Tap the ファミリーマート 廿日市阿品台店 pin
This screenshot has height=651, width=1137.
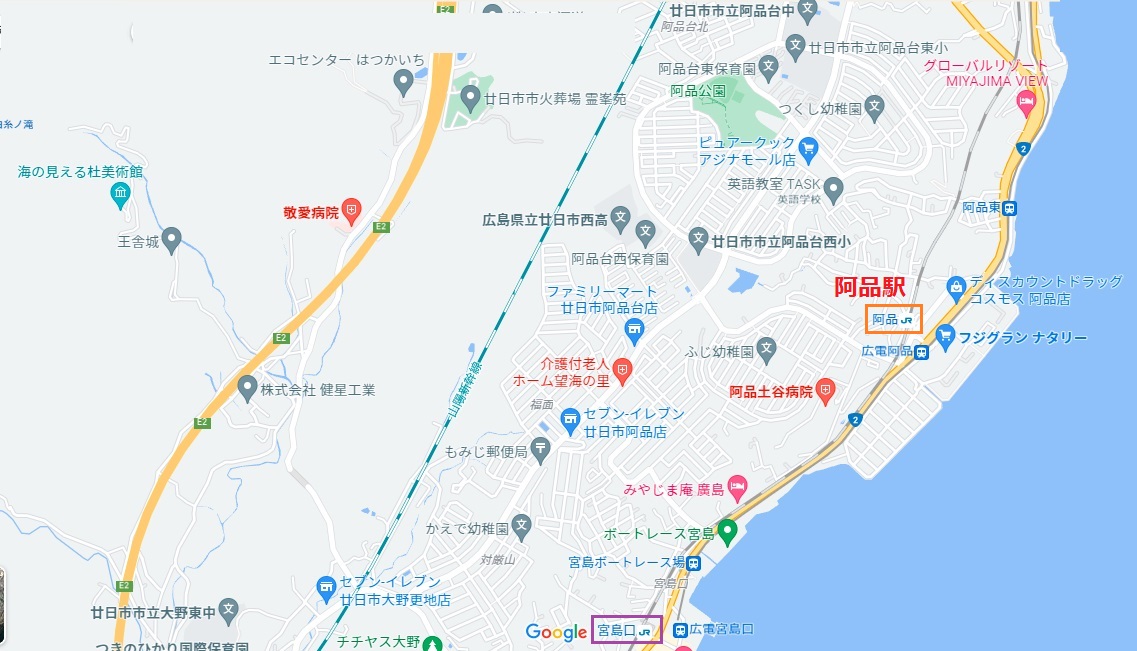pyautogui.click(x=632, y=328)
